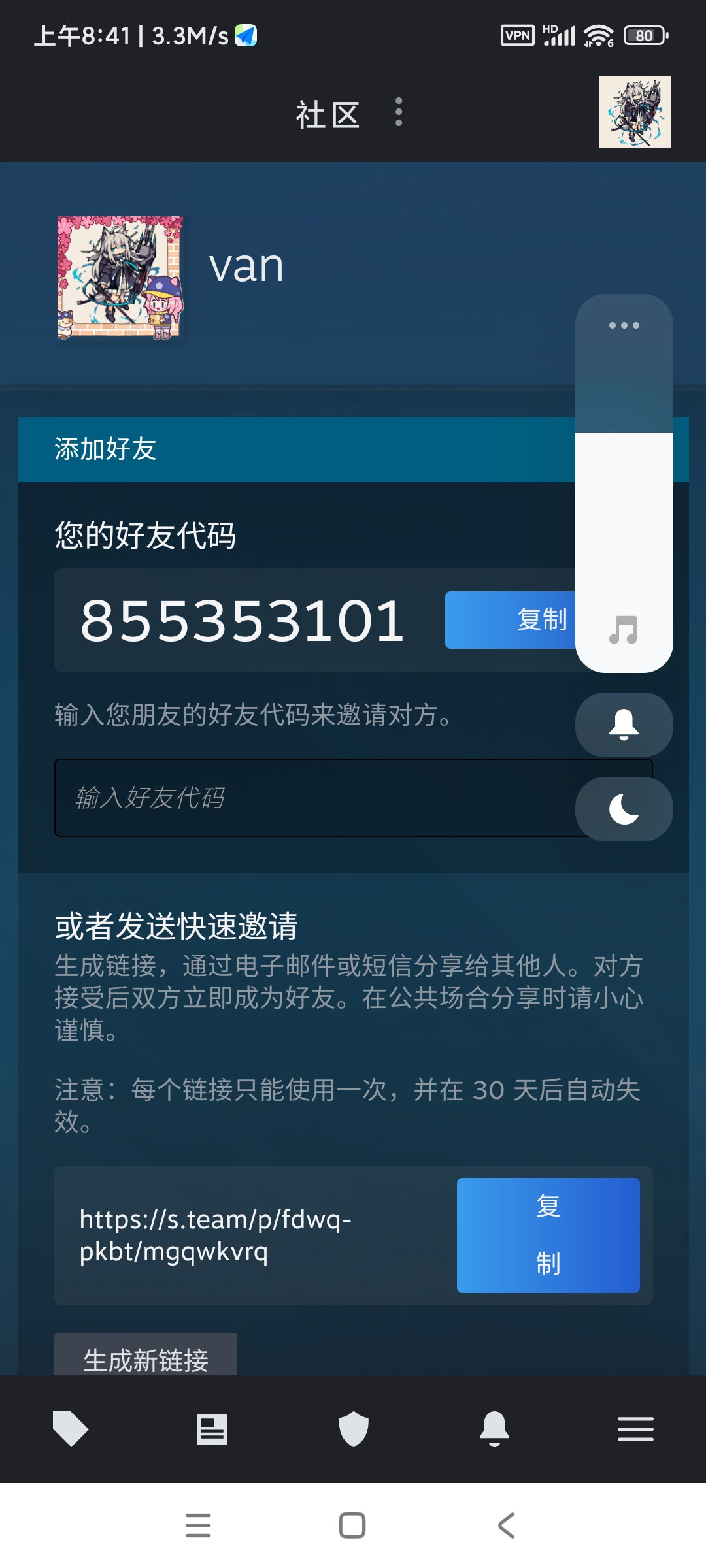Open van's profile avatar
This screenshot has height=1568, width=706.
[x=120, y=278]
